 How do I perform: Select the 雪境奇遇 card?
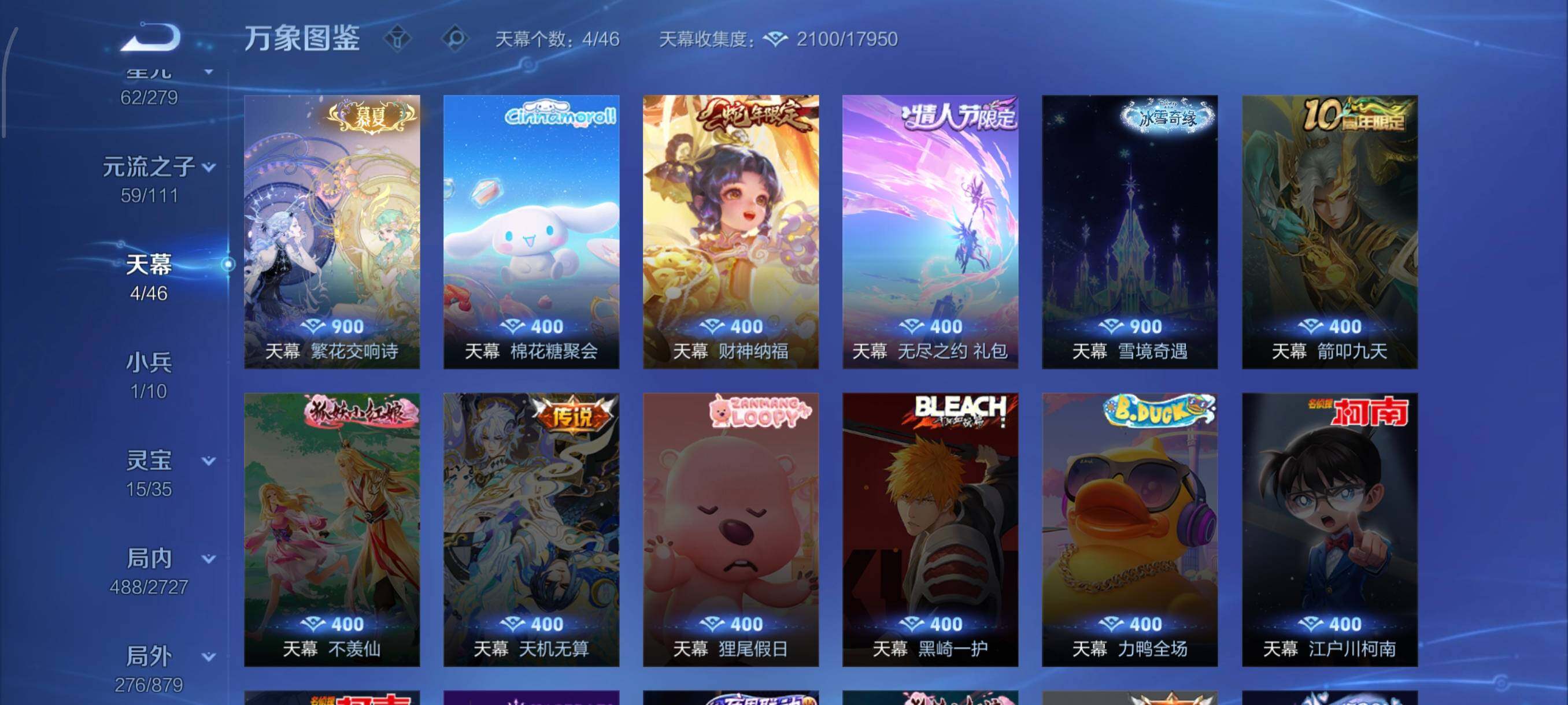coord(1129,231)
